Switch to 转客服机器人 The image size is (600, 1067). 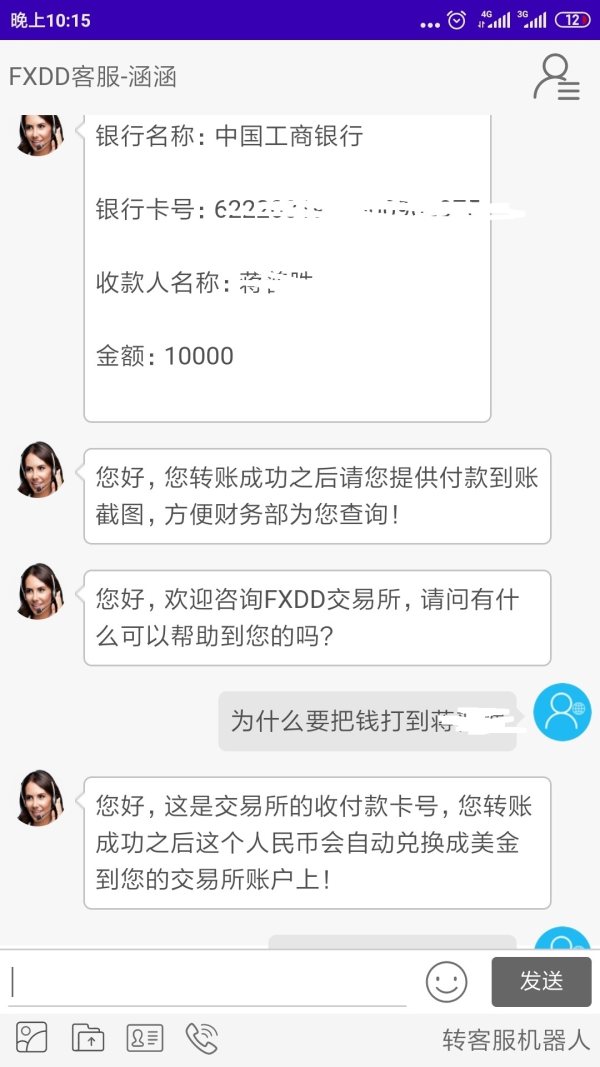[516, 1040]
